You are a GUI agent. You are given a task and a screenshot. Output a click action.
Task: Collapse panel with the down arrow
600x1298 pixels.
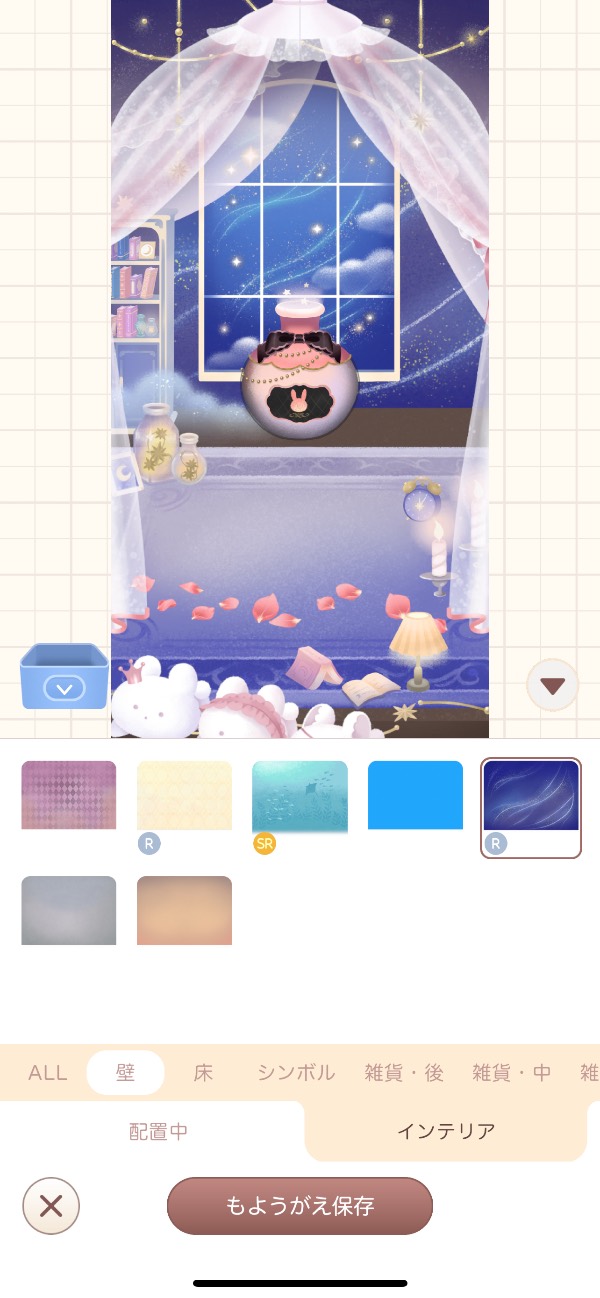[552, 686]
